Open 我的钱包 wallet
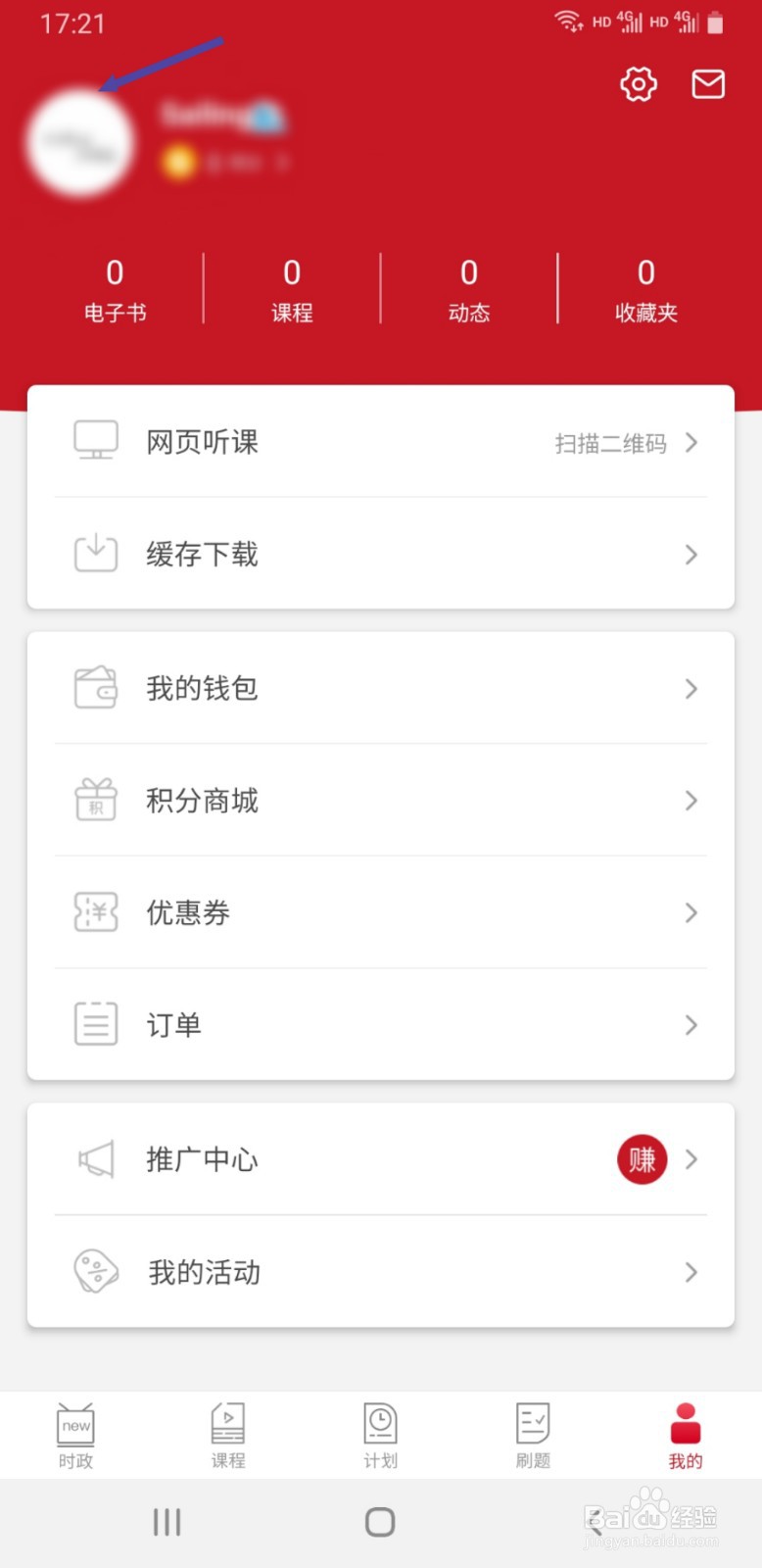 [381, 688]
